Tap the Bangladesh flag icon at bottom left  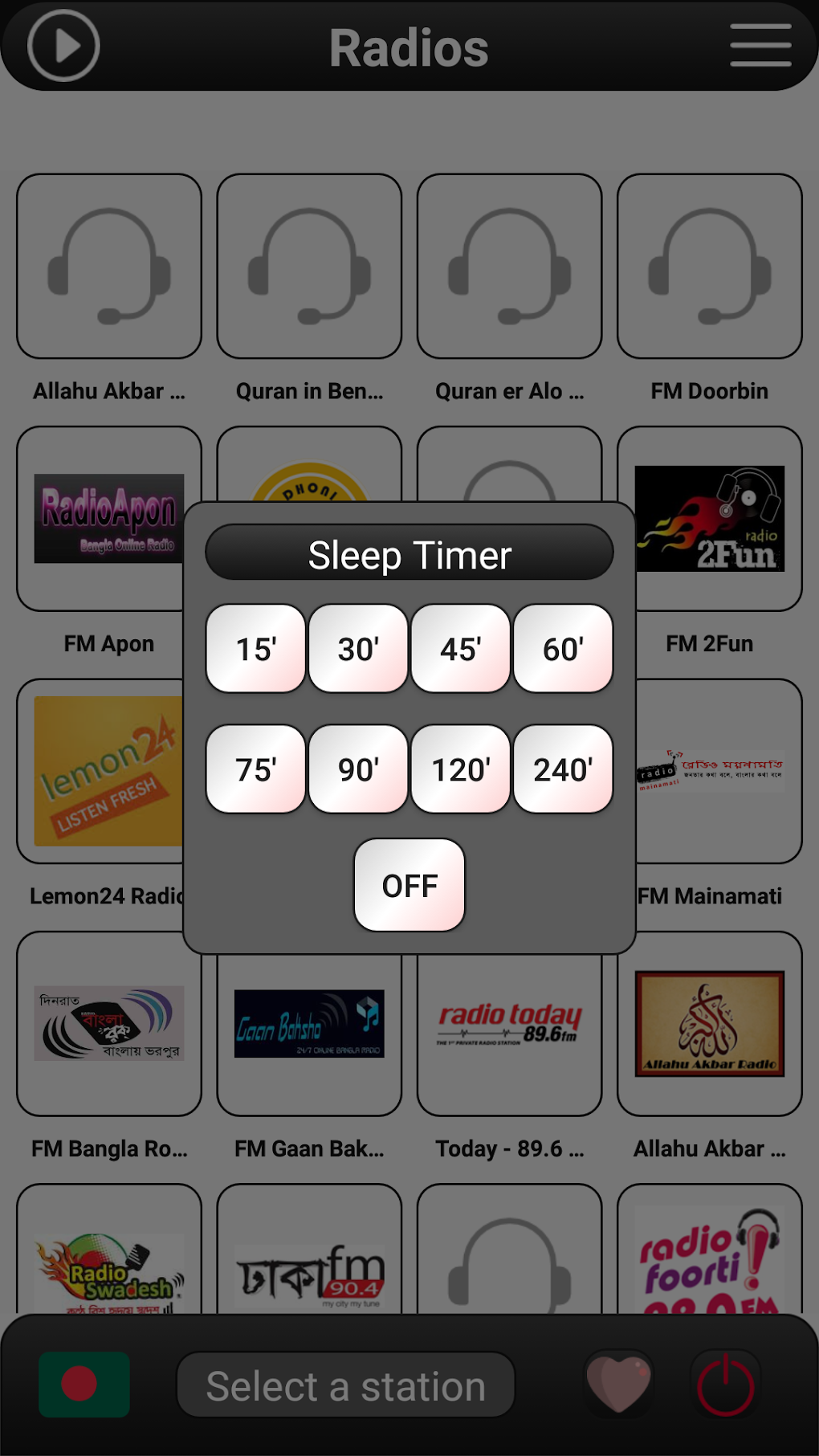click(x=84, y=1385)
